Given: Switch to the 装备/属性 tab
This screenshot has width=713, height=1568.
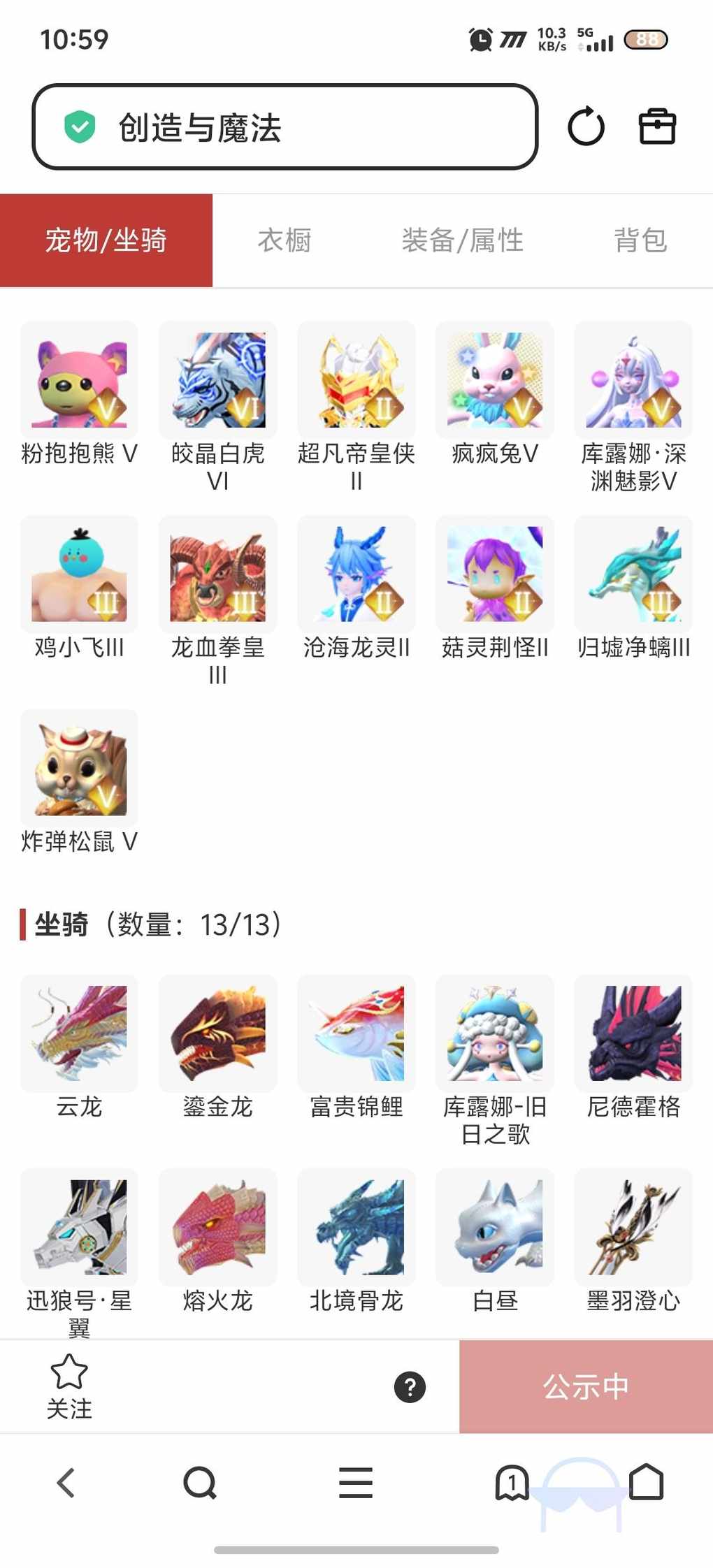Looking at the screenshot, I should (462, 240).
